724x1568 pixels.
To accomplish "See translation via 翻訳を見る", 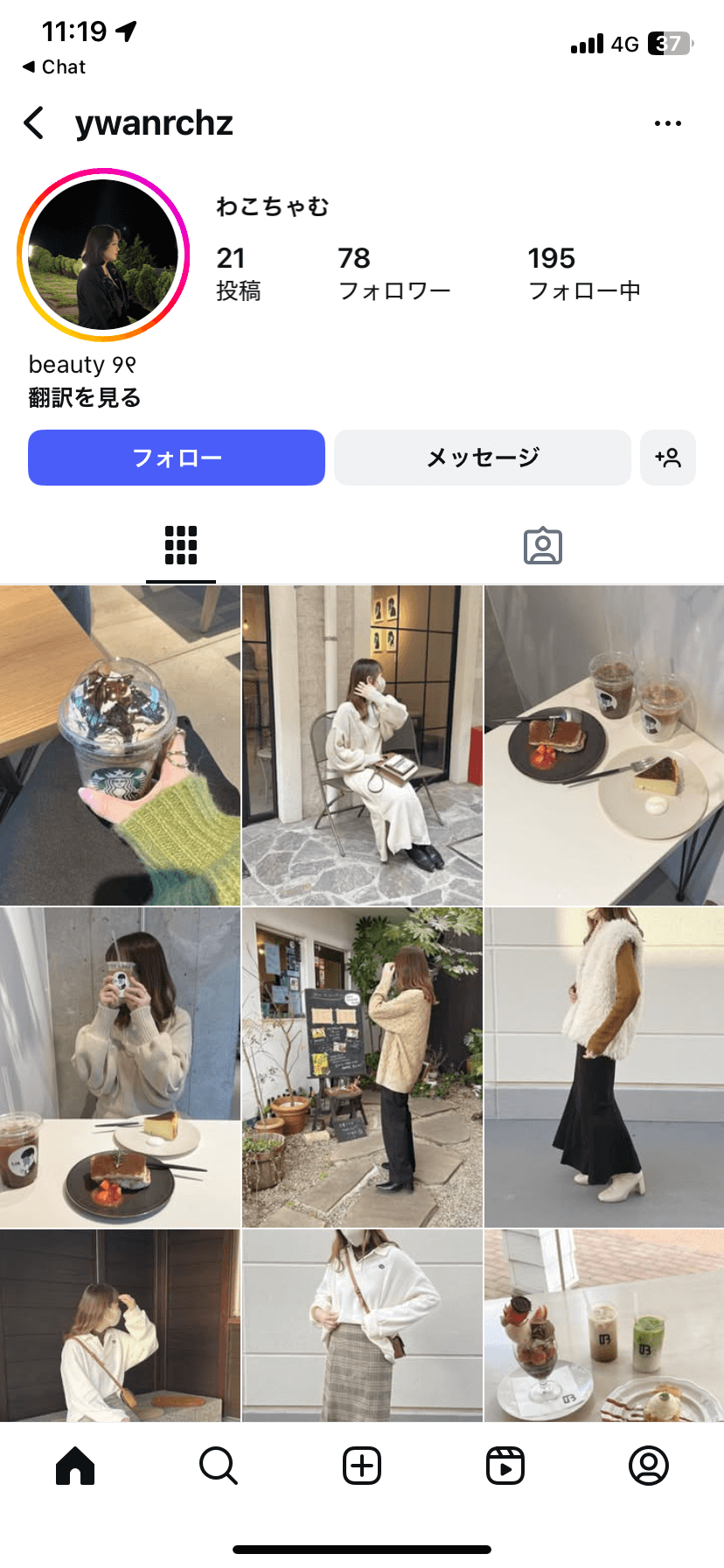I will pyautogui.click(x=85, y=398).
